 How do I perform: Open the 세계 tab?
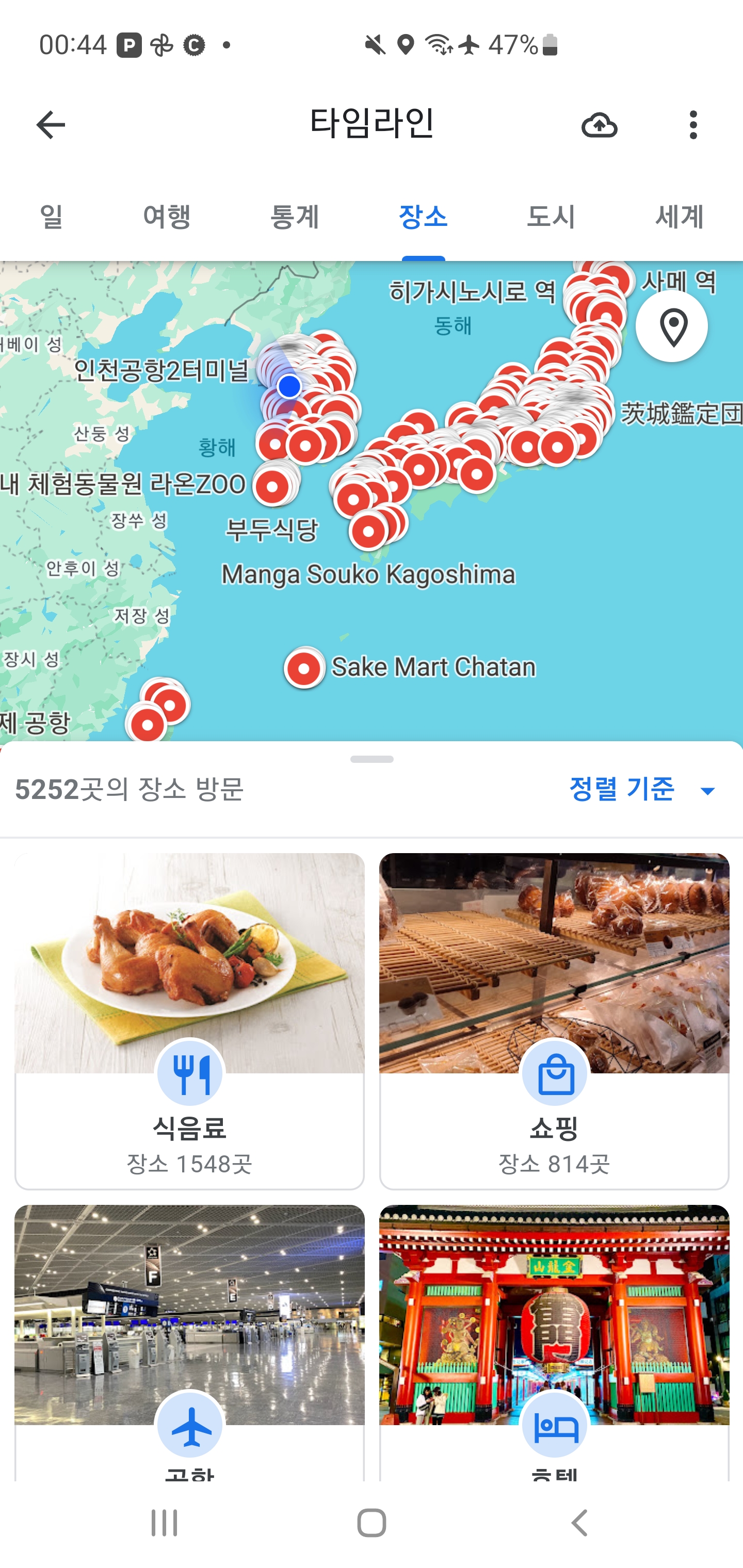679,217
